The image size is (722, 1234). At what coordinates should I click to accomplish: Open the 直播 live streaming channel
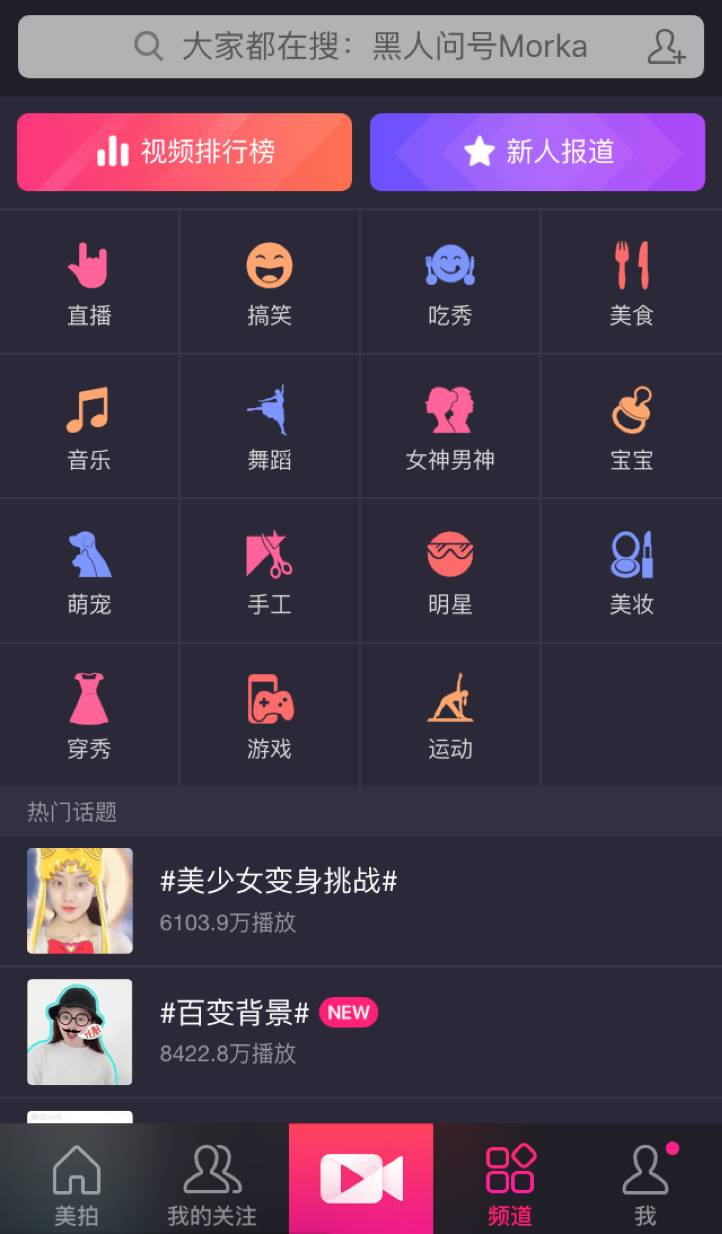[89, 281]
